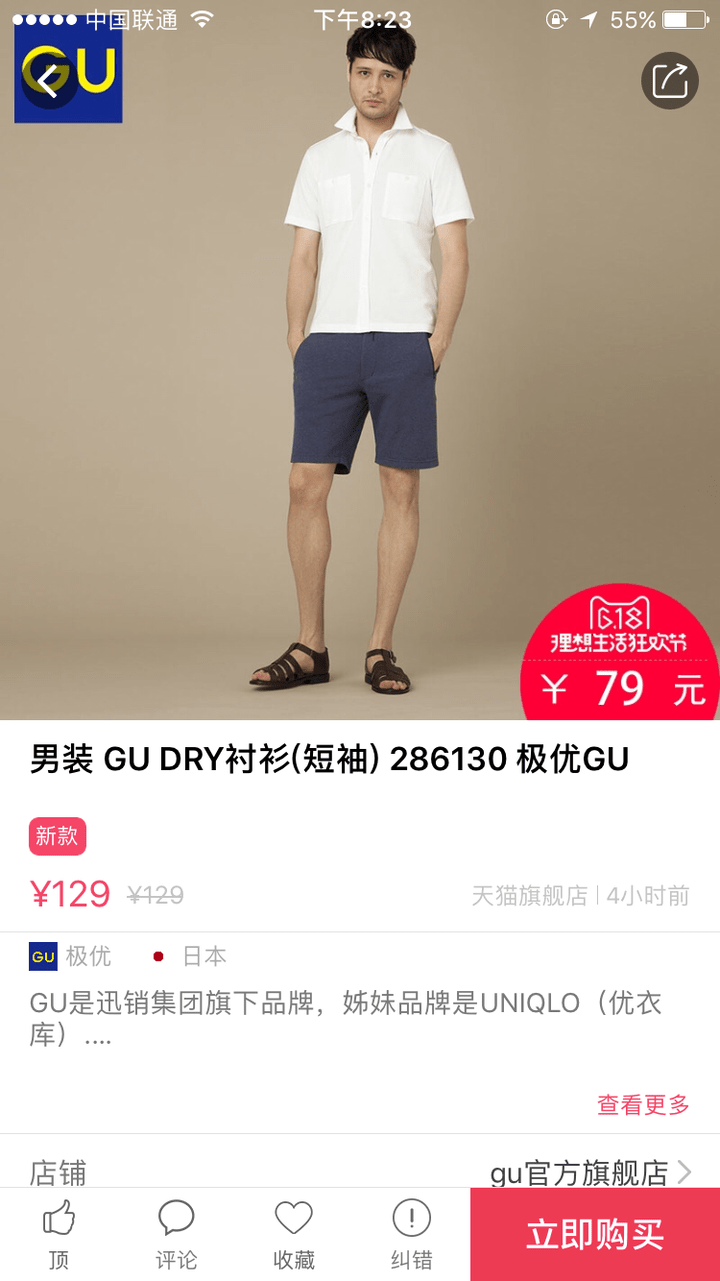Upvote the item with 顶

tap(59, 1234)
